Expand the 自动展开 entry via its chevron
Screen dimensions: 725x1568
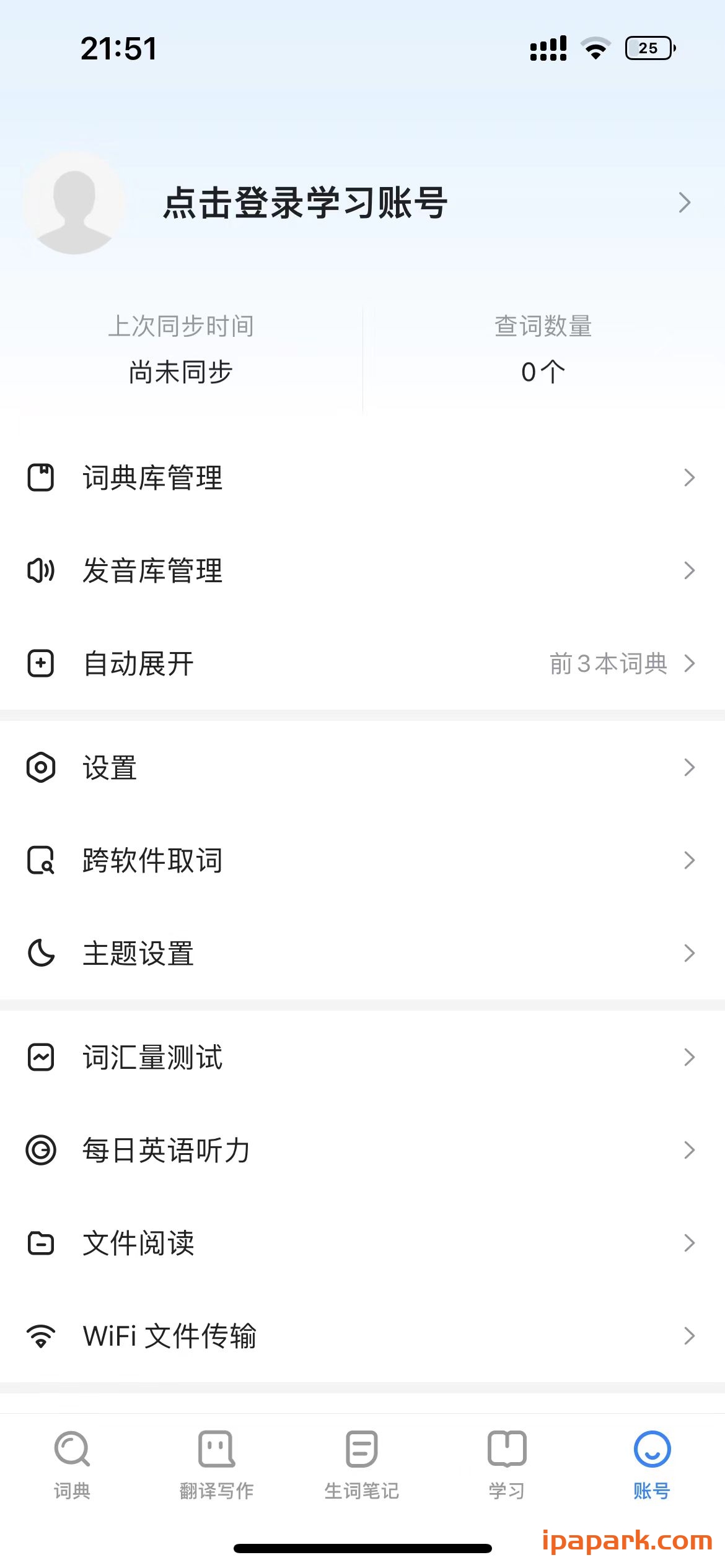(x=690, y=664)
